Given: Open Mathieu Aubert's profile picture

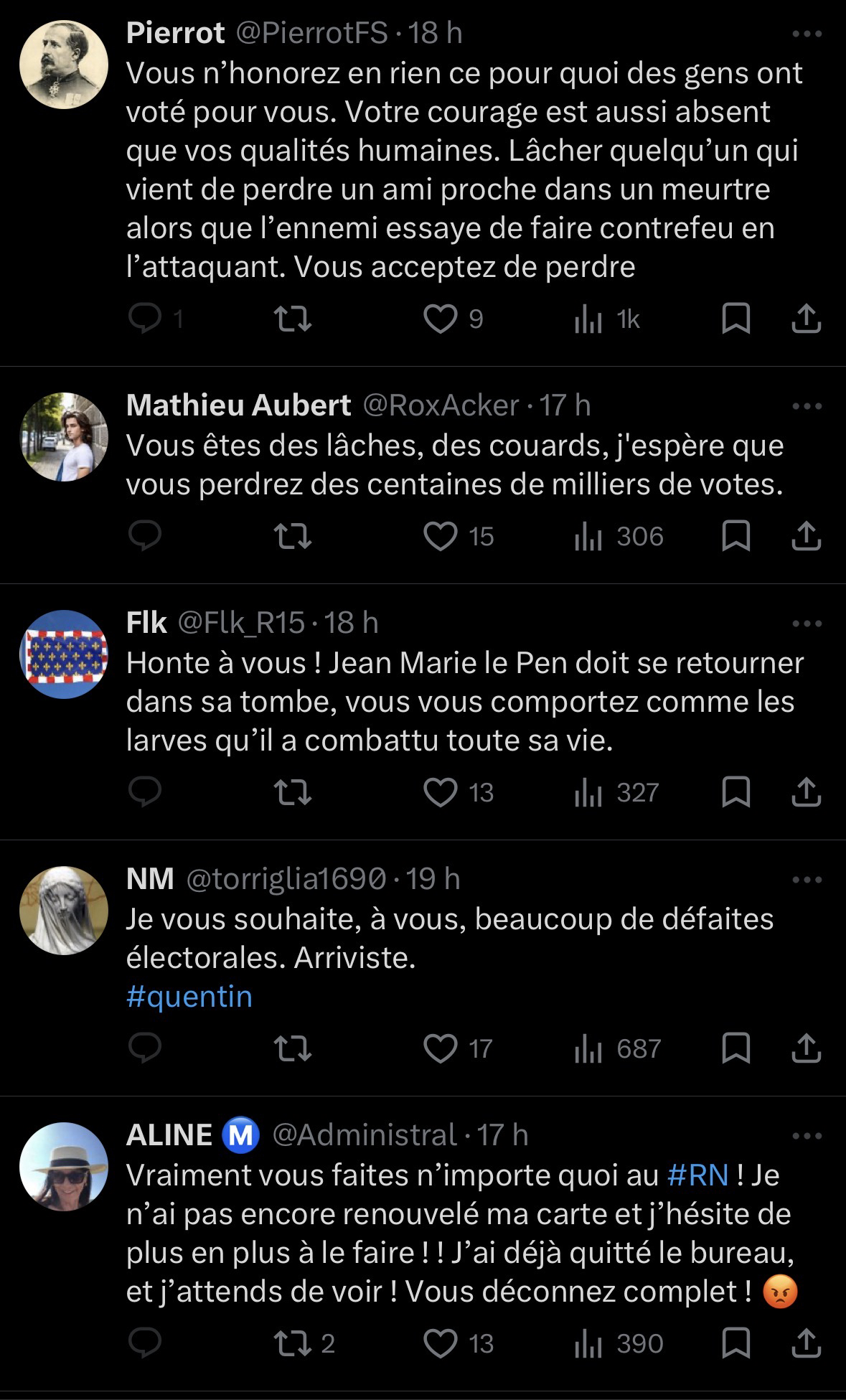Looking at the screenshot, I should tap(64, 436).
